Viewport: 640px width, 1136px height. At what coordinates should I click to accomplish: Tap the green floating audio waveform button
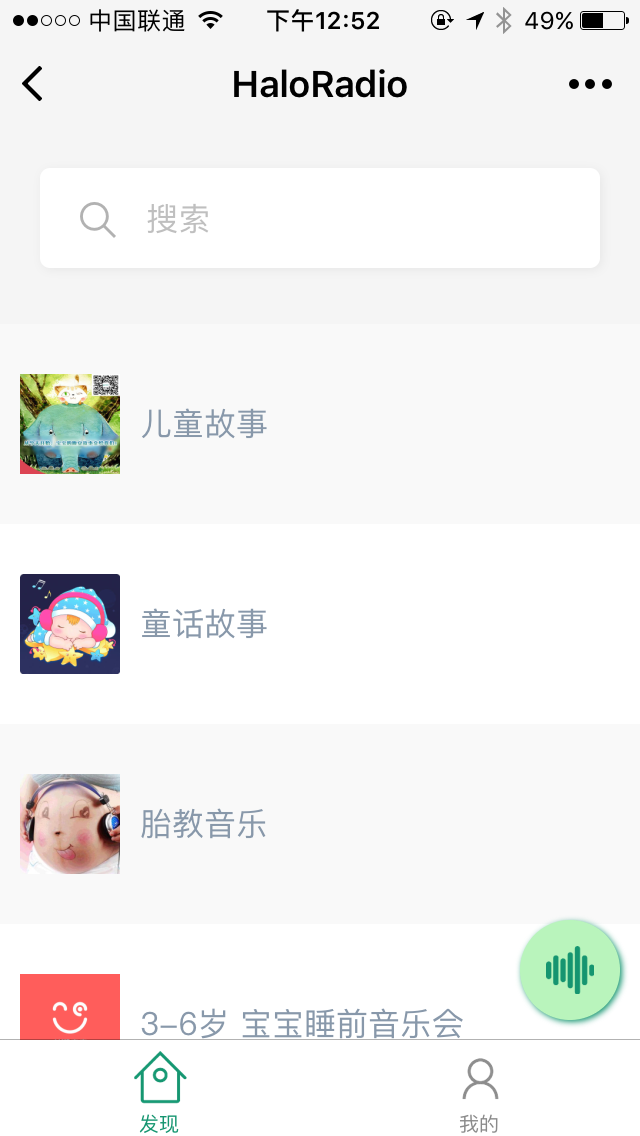pos(570,969)
